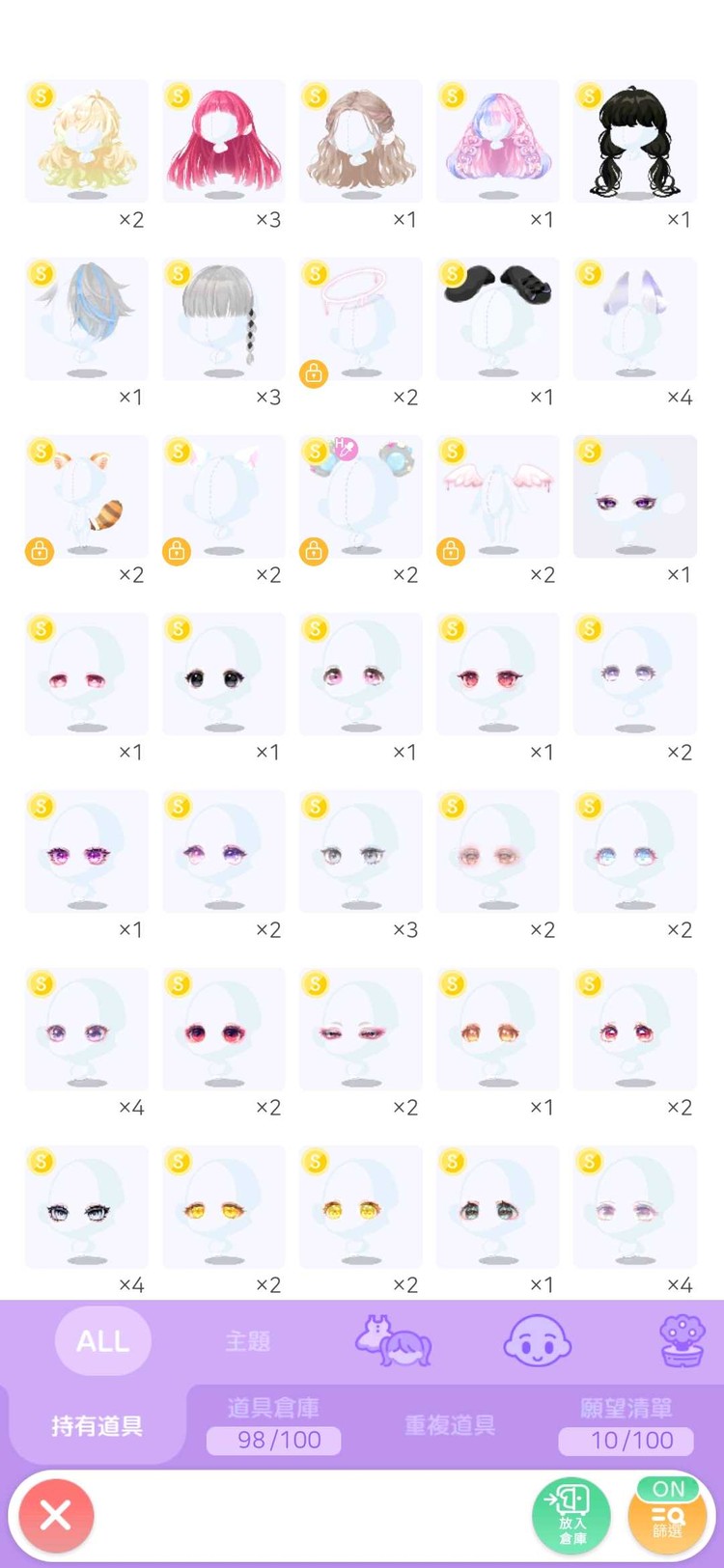Close the item inventory with the red X

coord(56,1516)
